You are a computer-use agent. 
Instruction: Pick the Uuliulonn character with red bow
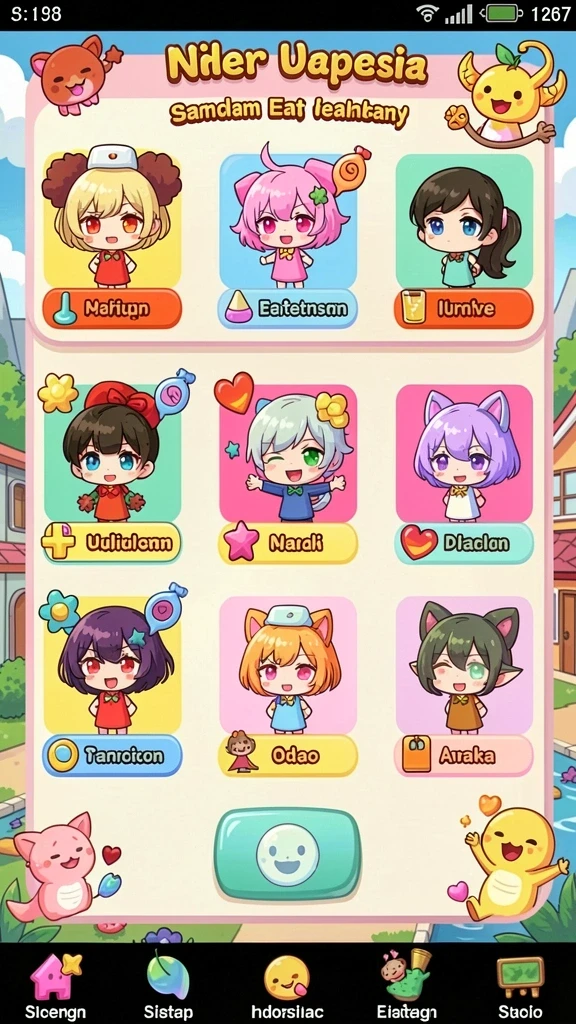(112, 470)
